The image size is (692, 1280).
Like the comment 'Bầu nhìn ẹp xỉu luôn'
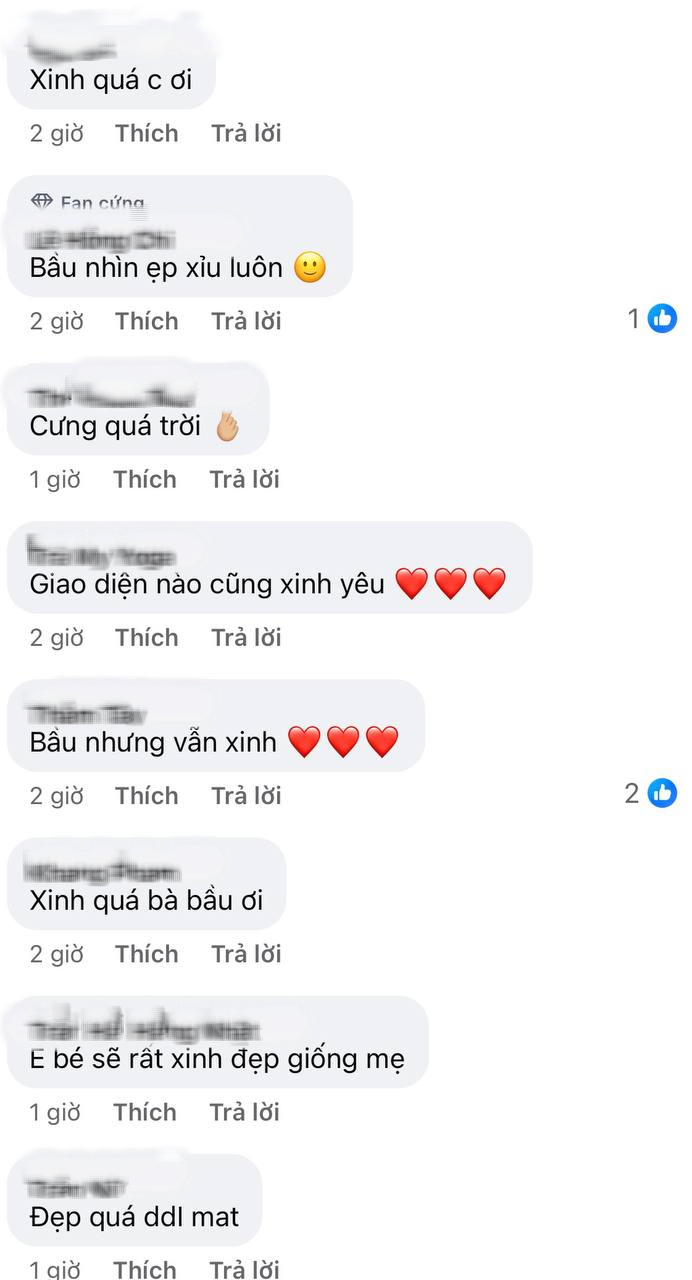146,321
